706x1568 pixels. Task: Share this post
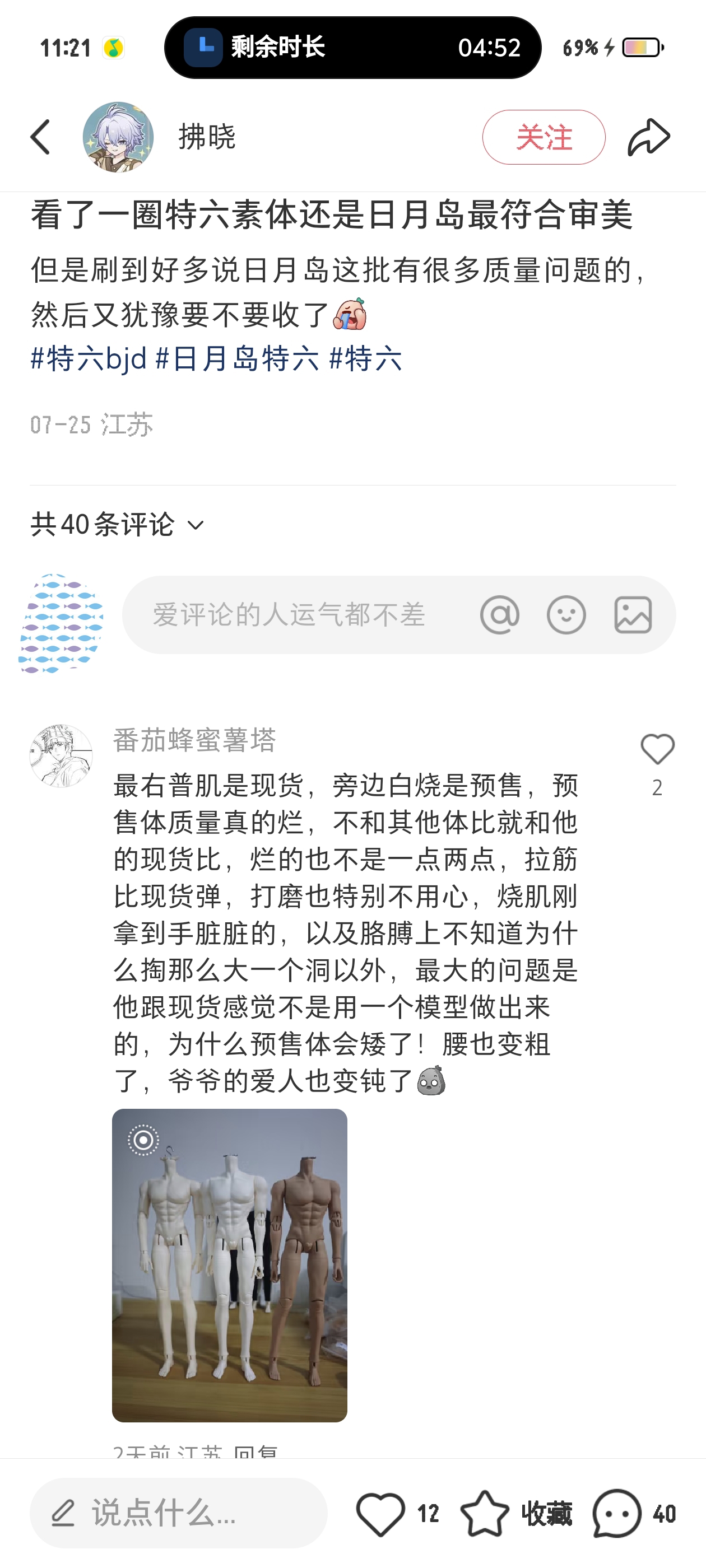[648, 137]
